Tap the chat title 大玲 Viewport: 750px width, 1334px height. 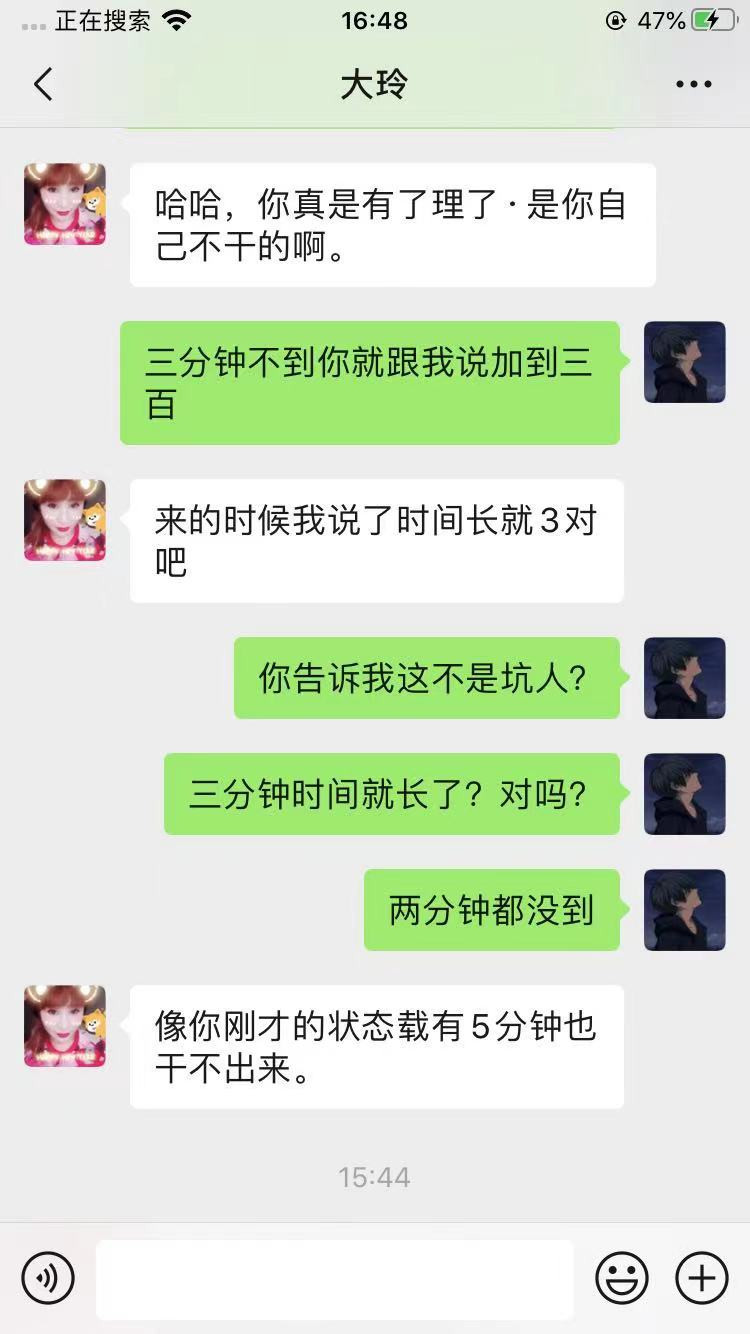click(374, 84)
